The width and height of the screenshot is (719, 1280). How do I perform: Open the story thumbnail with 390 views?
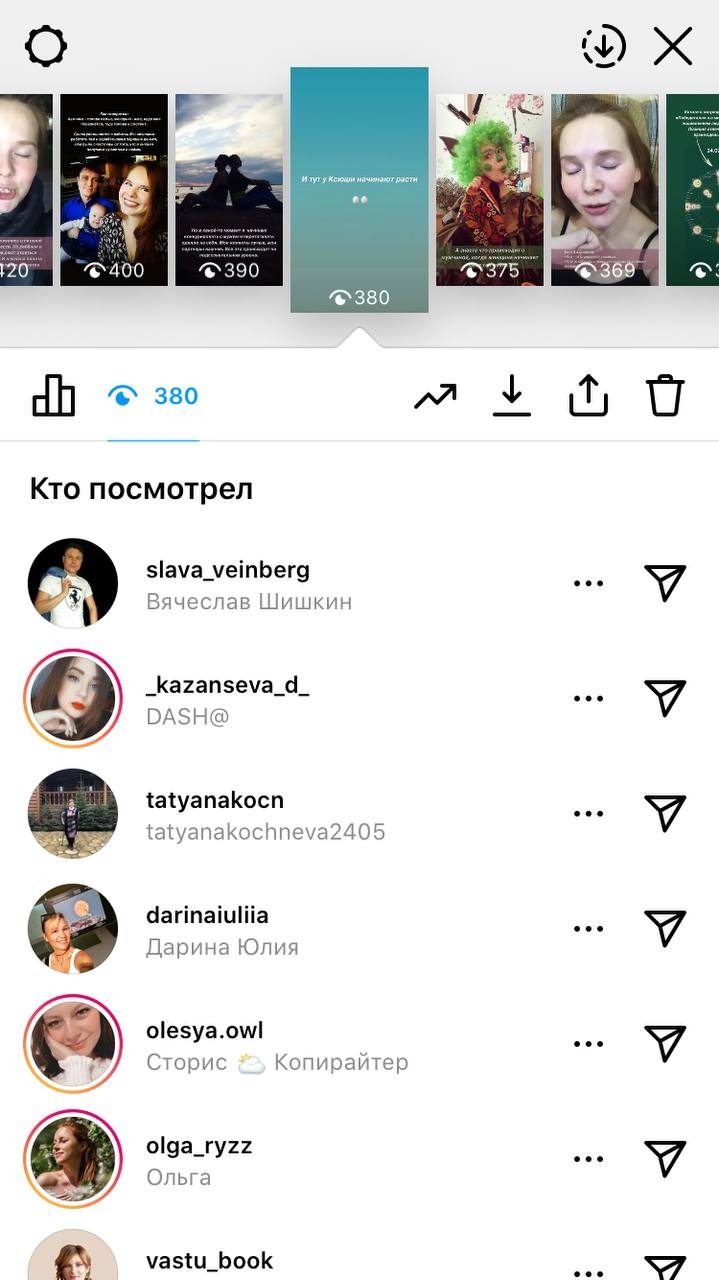(229, 190)
